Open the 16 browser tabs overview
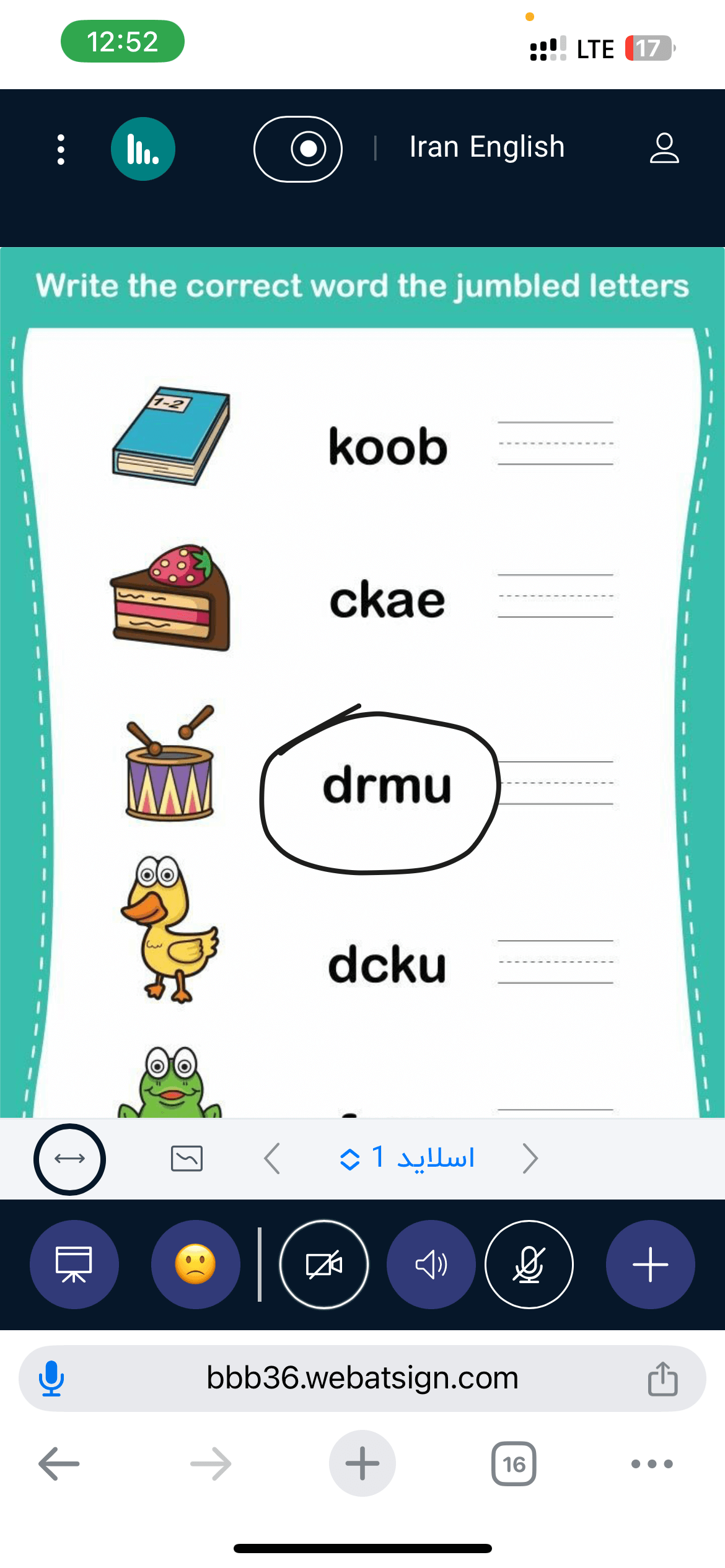Viewport: 725px width, 1568px height. coord(514,1464)
